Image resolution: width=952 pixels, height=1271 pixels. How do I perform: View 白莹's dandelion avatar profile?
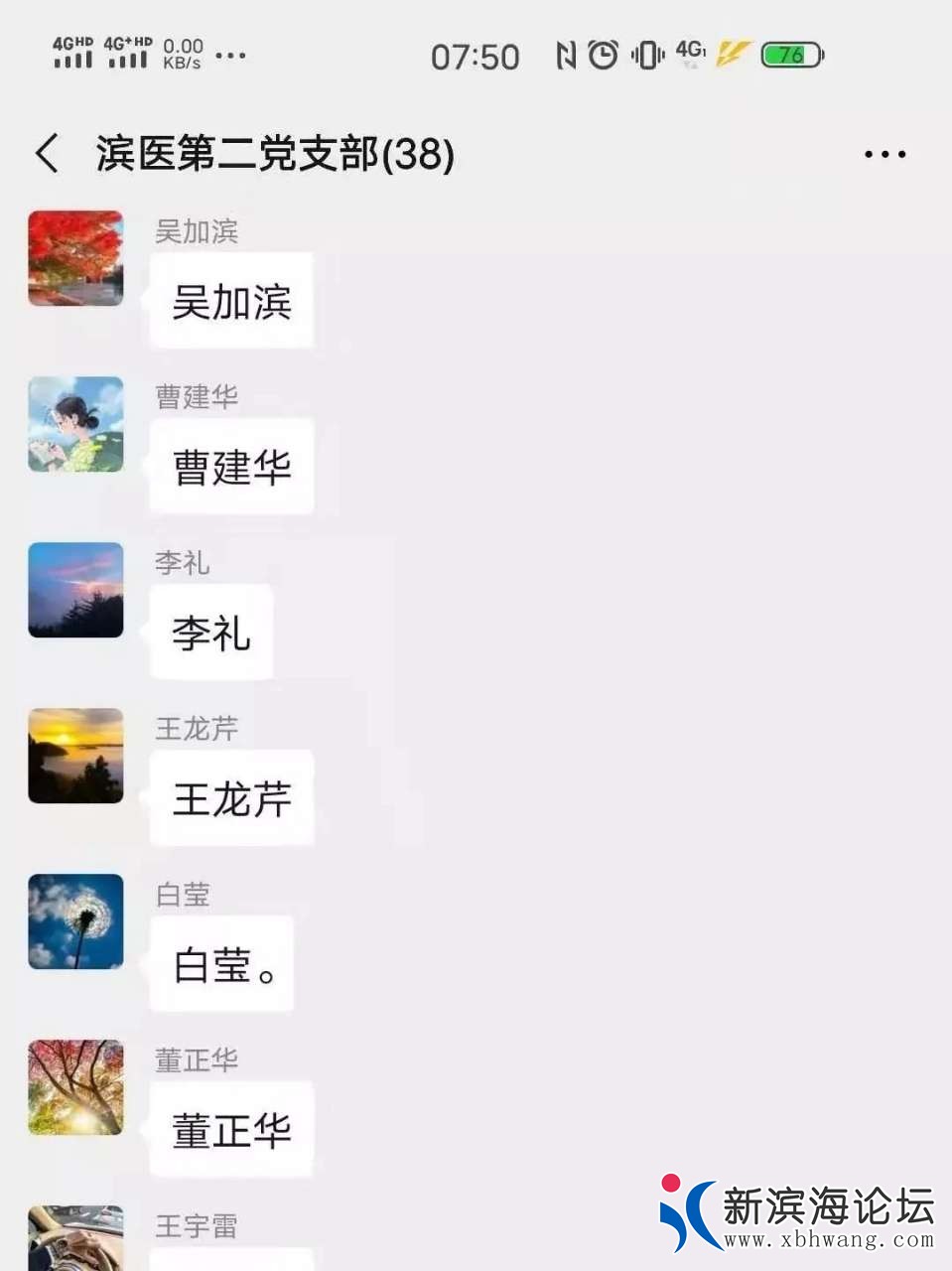[x=75, y=921]
